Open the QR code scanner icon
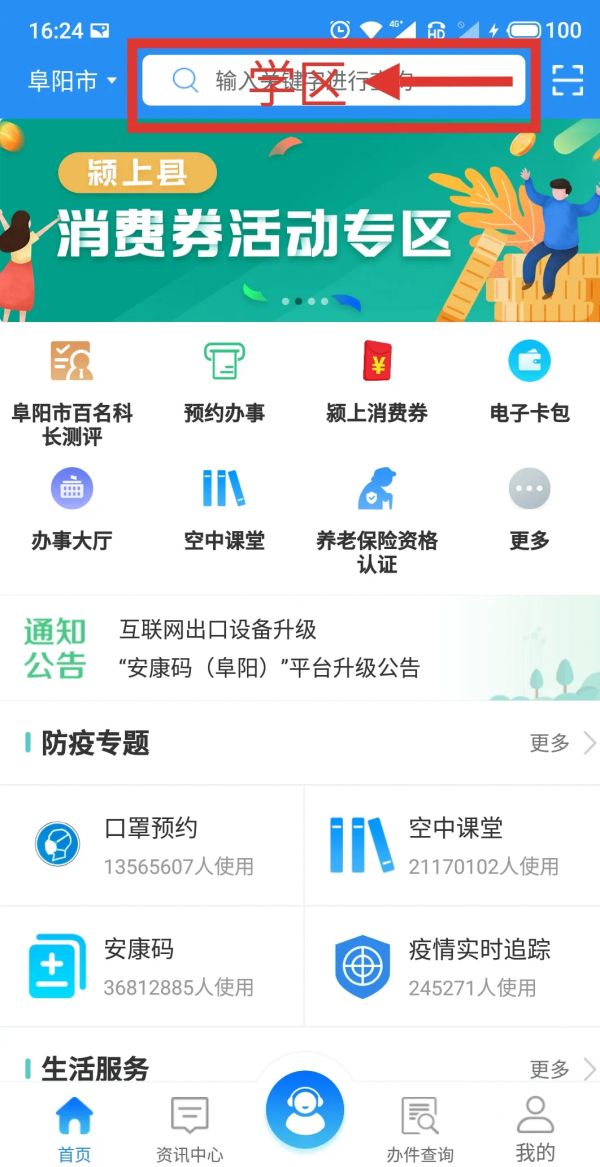 tap(567, 80)
